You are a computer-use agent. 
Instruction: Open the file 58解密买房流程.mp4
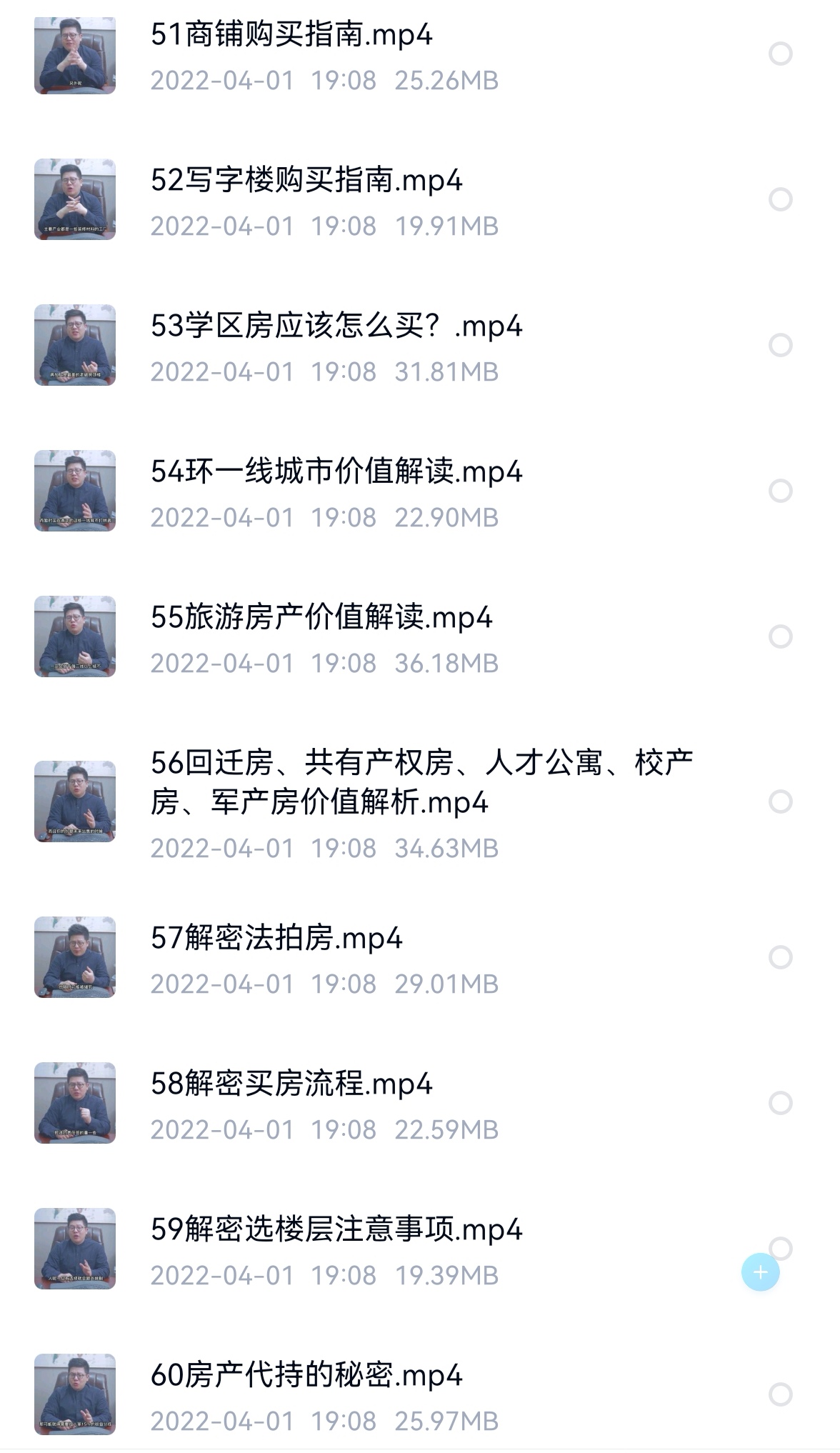pyautogui.click(x=291, y=1084)
